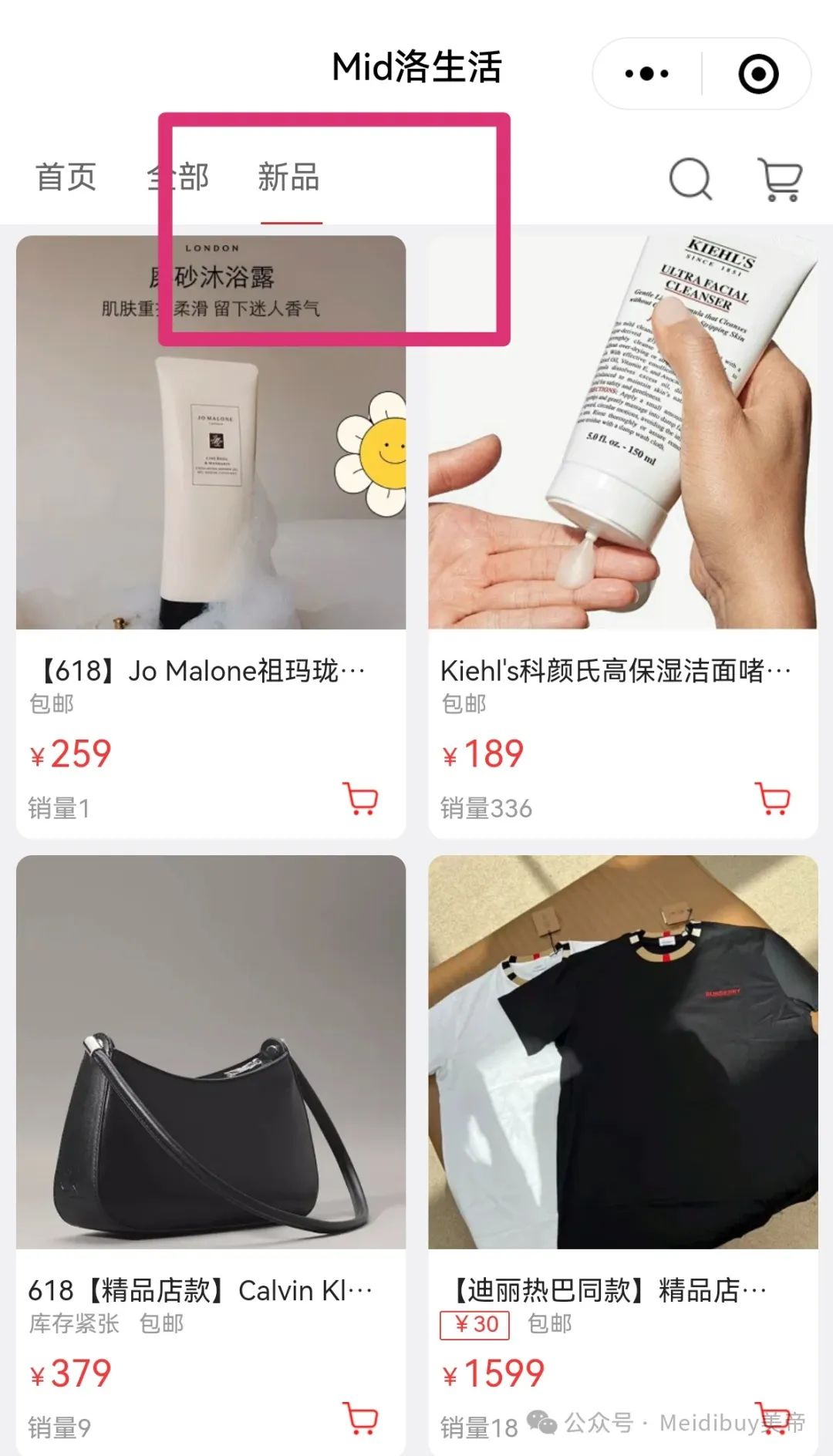The image size is (833, 1456).
Task: Open the Kiehl's facial cleanser product
Action: [623, 537]
